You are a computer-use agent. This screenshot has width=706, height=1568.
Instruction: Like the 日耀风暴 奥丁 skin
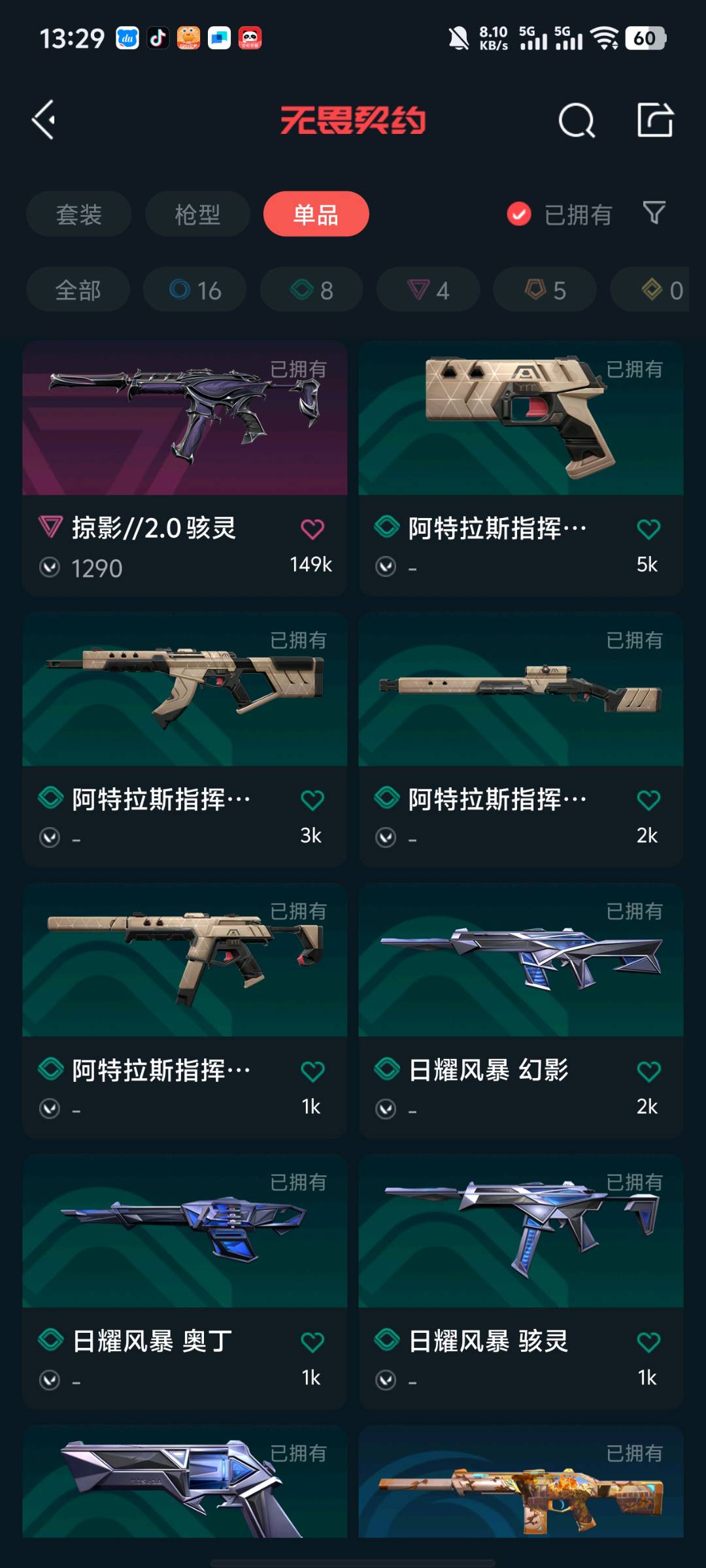tap(312, 1343)
